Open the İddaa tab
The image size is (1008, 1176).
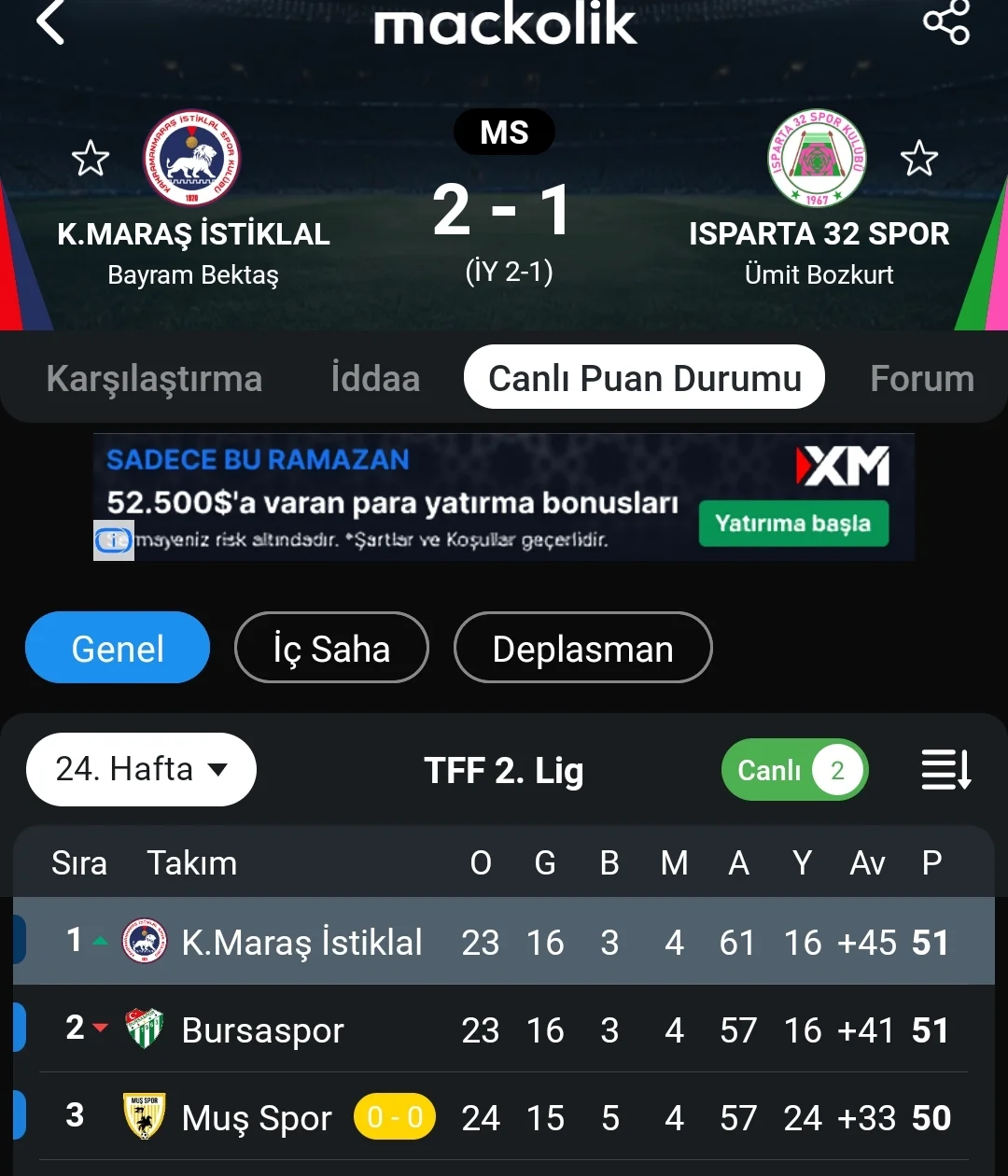tap(375, 379)
